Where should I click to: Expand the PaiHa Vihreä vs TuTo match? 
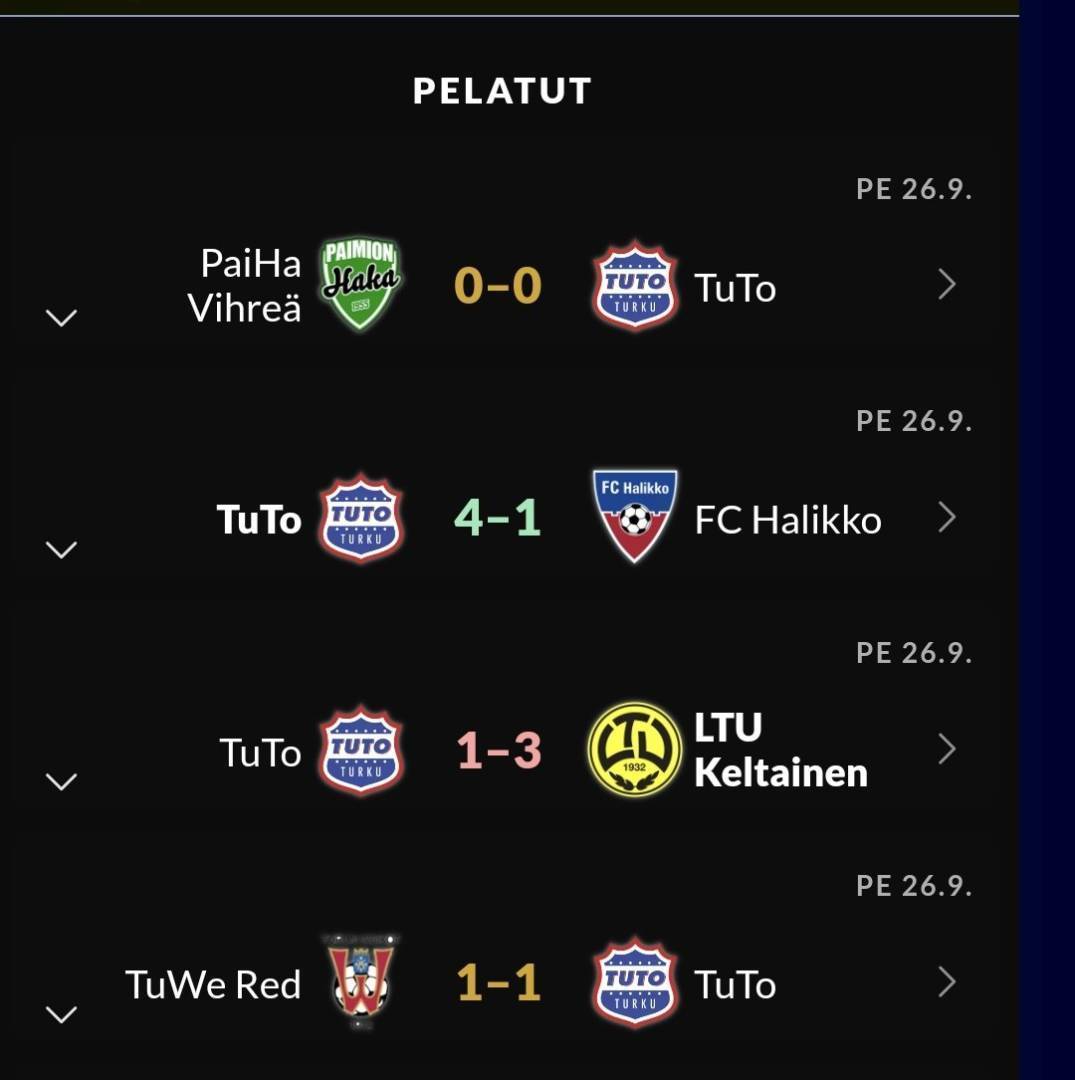62,318
